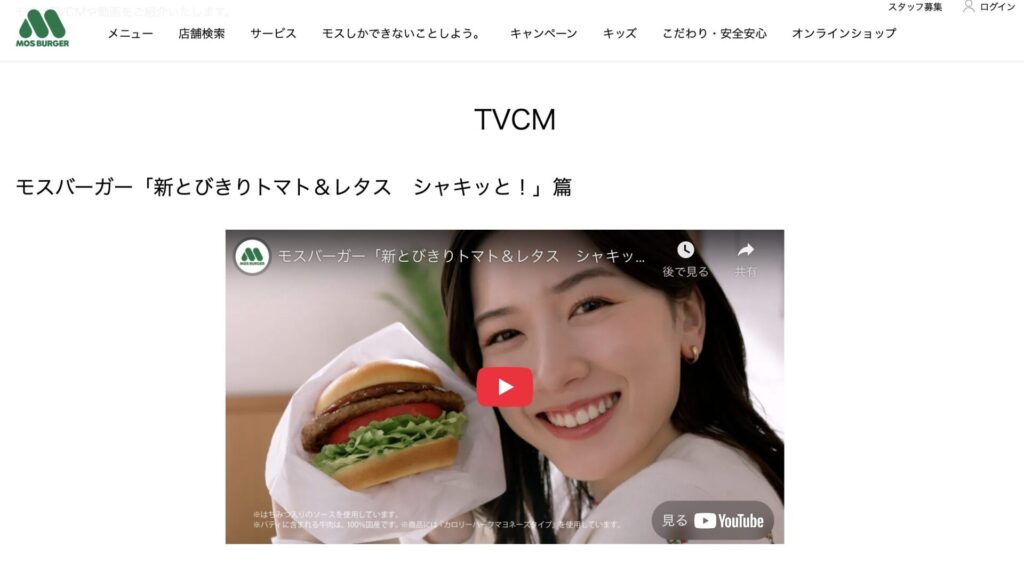View the キャンペーン page
Image resolution: width=1024 pixels, height=572 pixels.
pos(543,33)
